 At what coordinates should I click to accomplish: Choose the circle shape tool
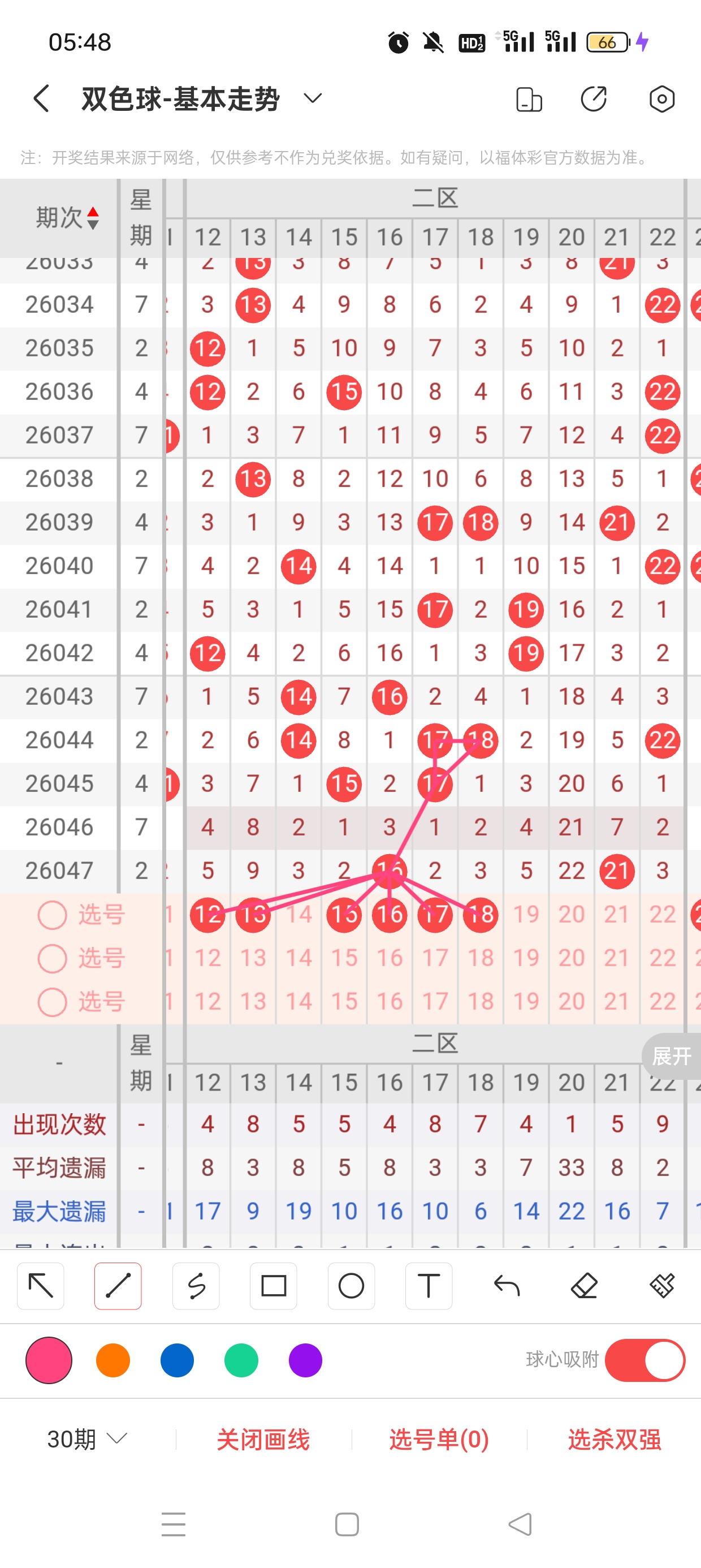(351, 1286)
